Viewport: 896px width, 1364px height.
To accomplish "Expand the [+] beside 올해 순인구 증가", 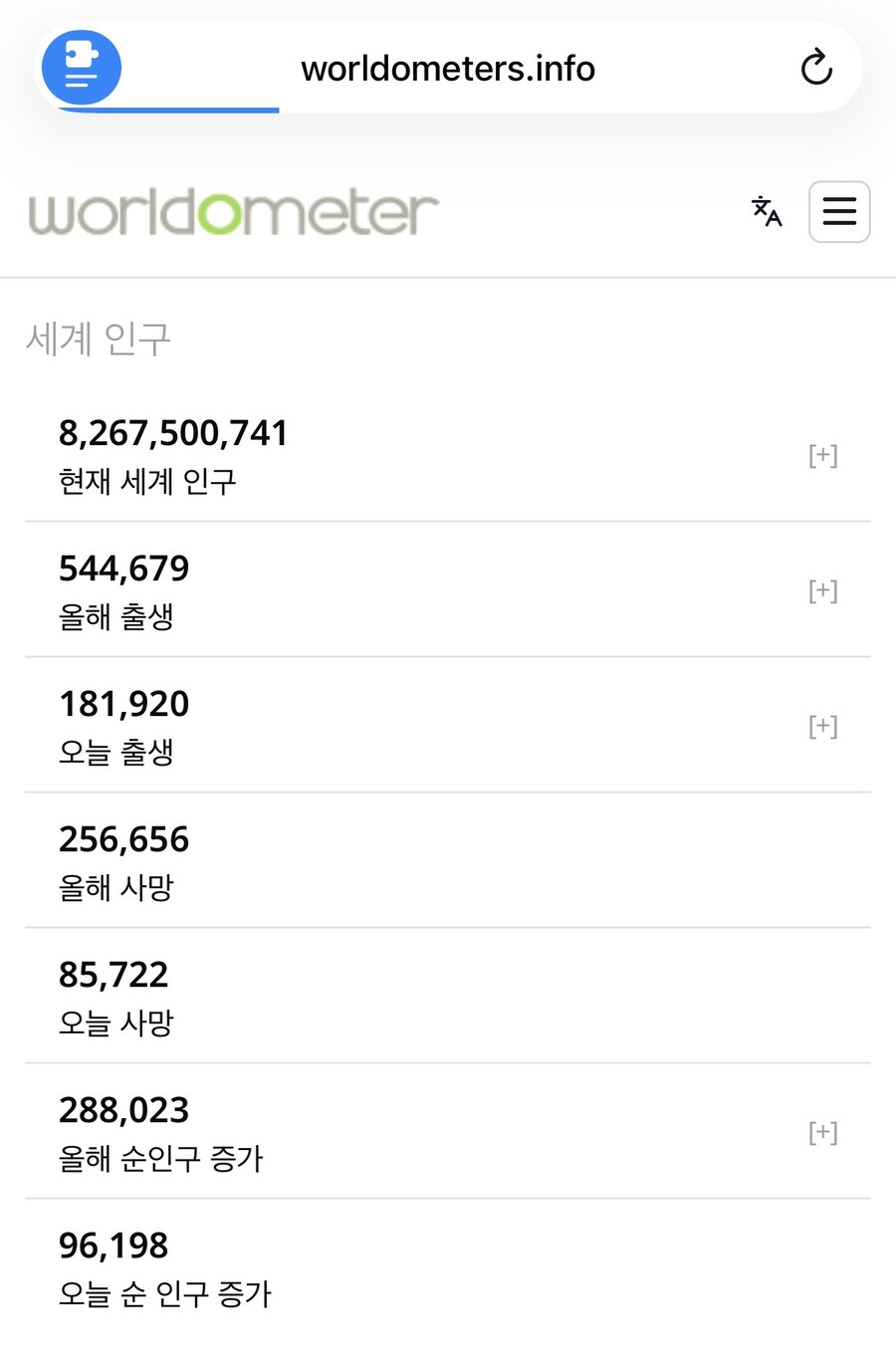I will point(822,1131).
